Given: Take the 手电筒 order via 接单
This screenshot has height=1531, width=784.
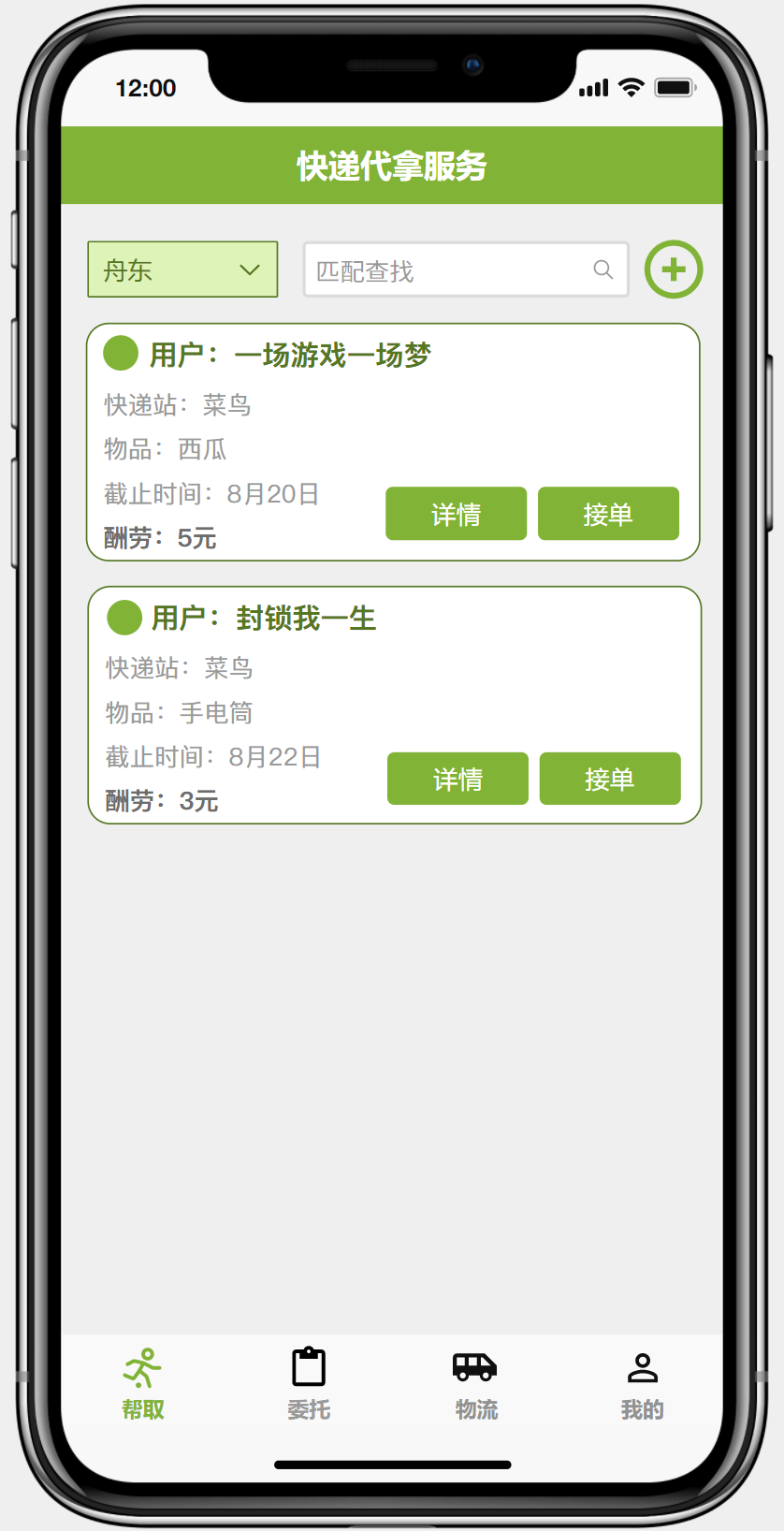Looking at the screenshot, I should point(610,779).
